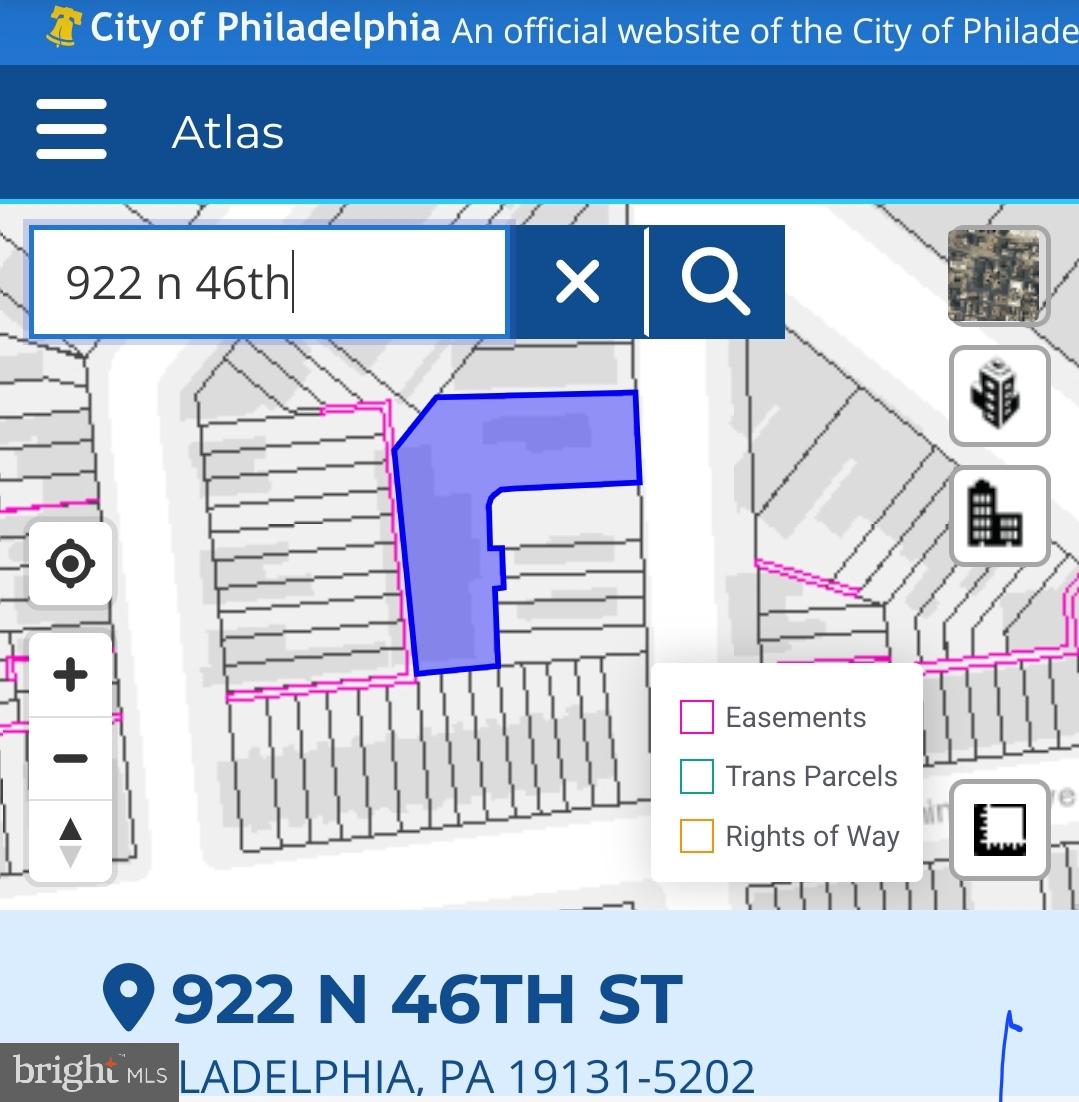Switch to aerial imagery basemap
Viewport: 1079px width, 1102px height.
coord(997,276)
